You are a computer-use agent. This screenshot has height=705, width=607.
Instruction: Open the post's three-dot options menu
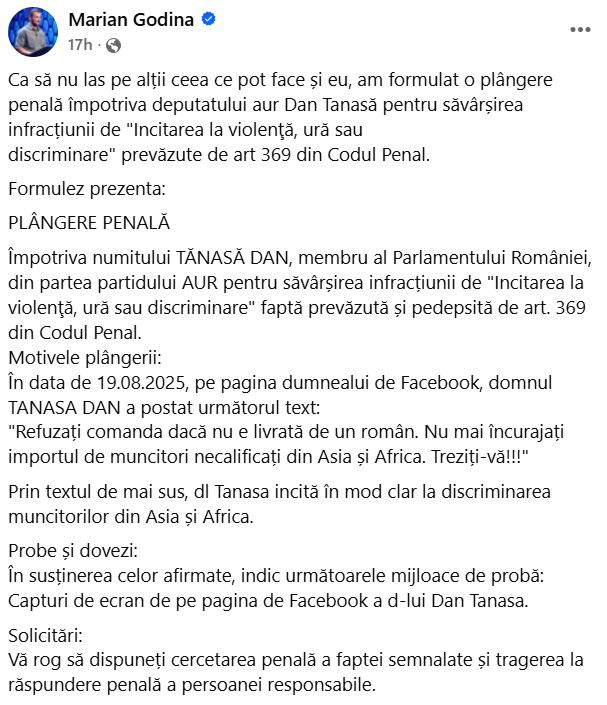580,30
